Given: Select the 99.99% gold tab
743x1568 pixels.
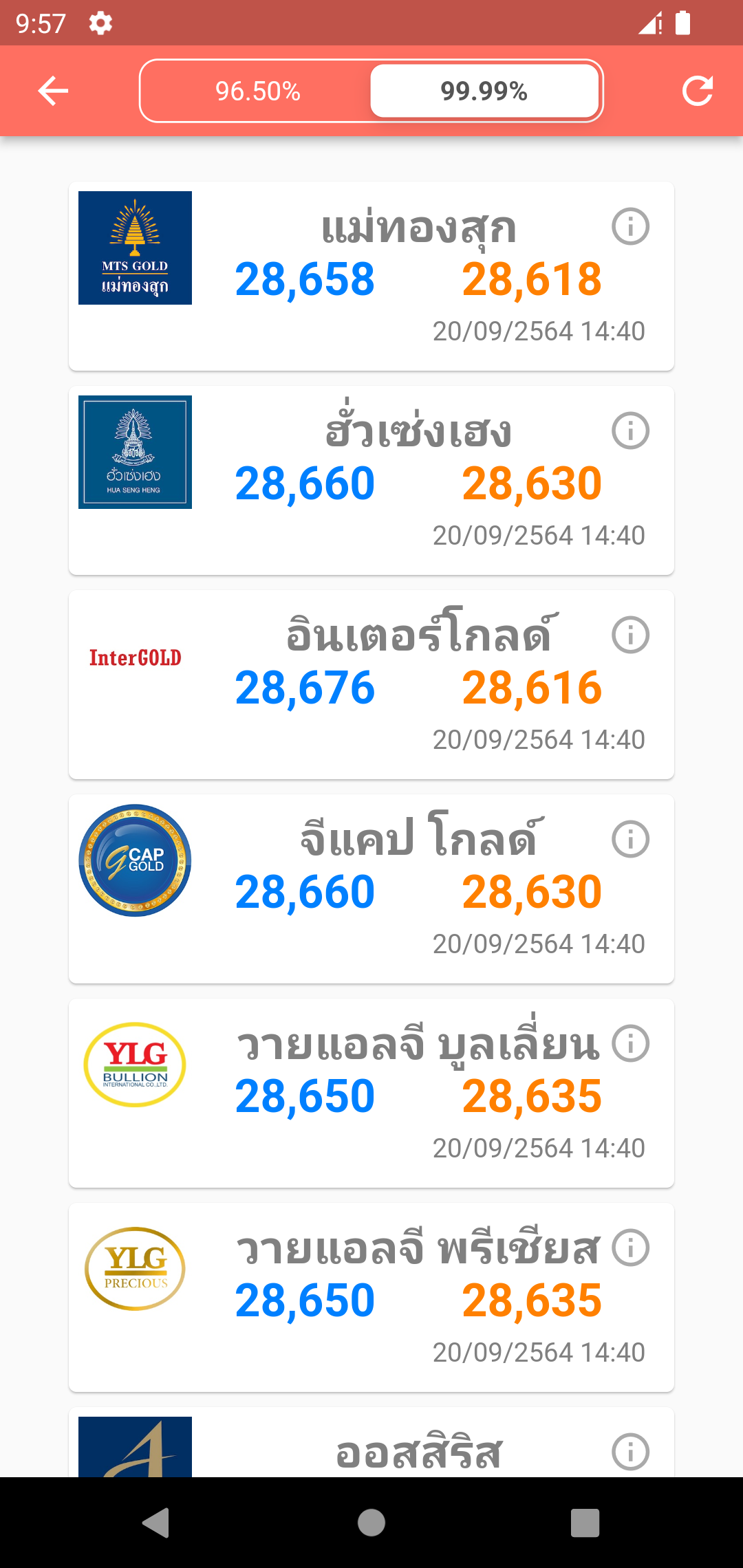Looking at the screenshot, I should coord(484,91).
